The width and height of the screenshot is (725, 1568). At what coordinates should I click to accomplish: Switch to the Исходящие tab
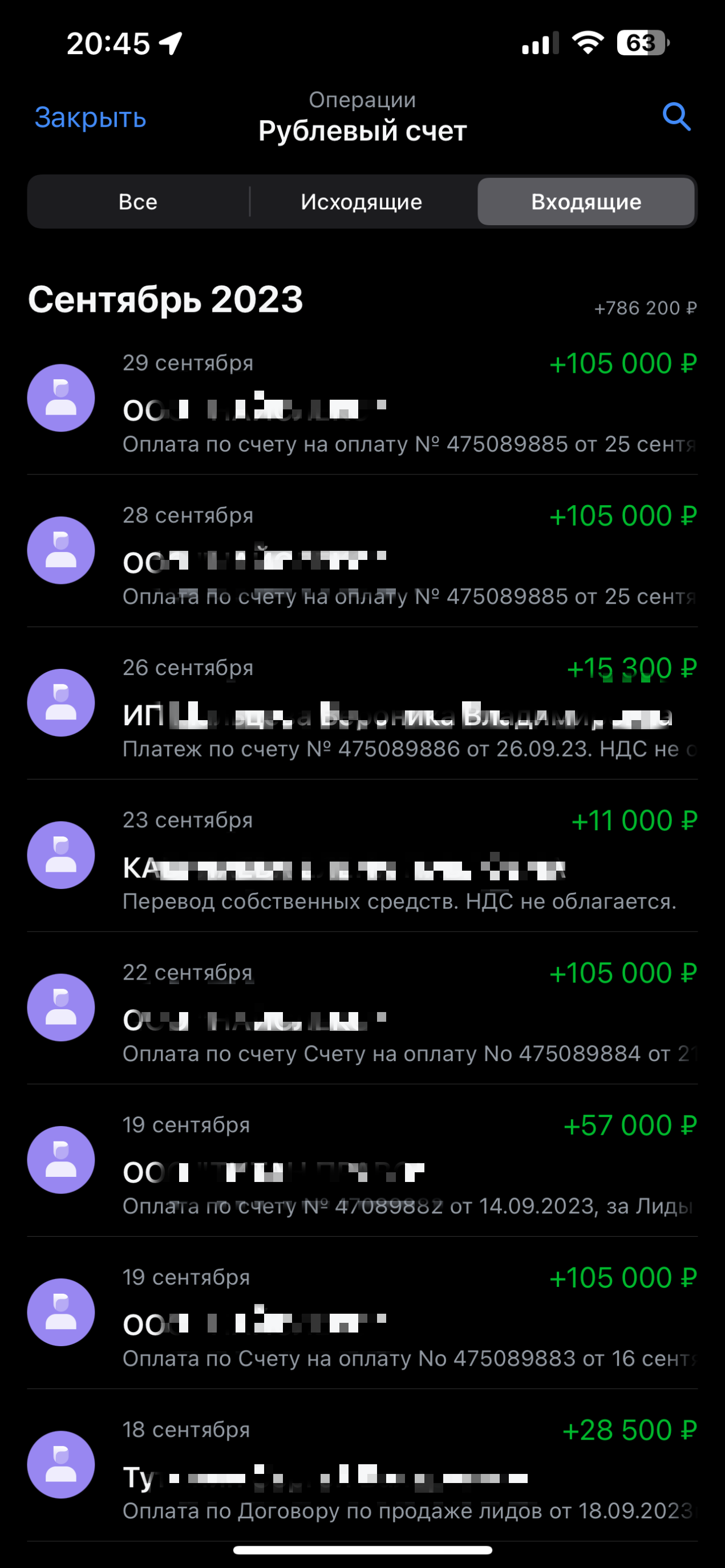pyautogui.click(x=362, y=201)
